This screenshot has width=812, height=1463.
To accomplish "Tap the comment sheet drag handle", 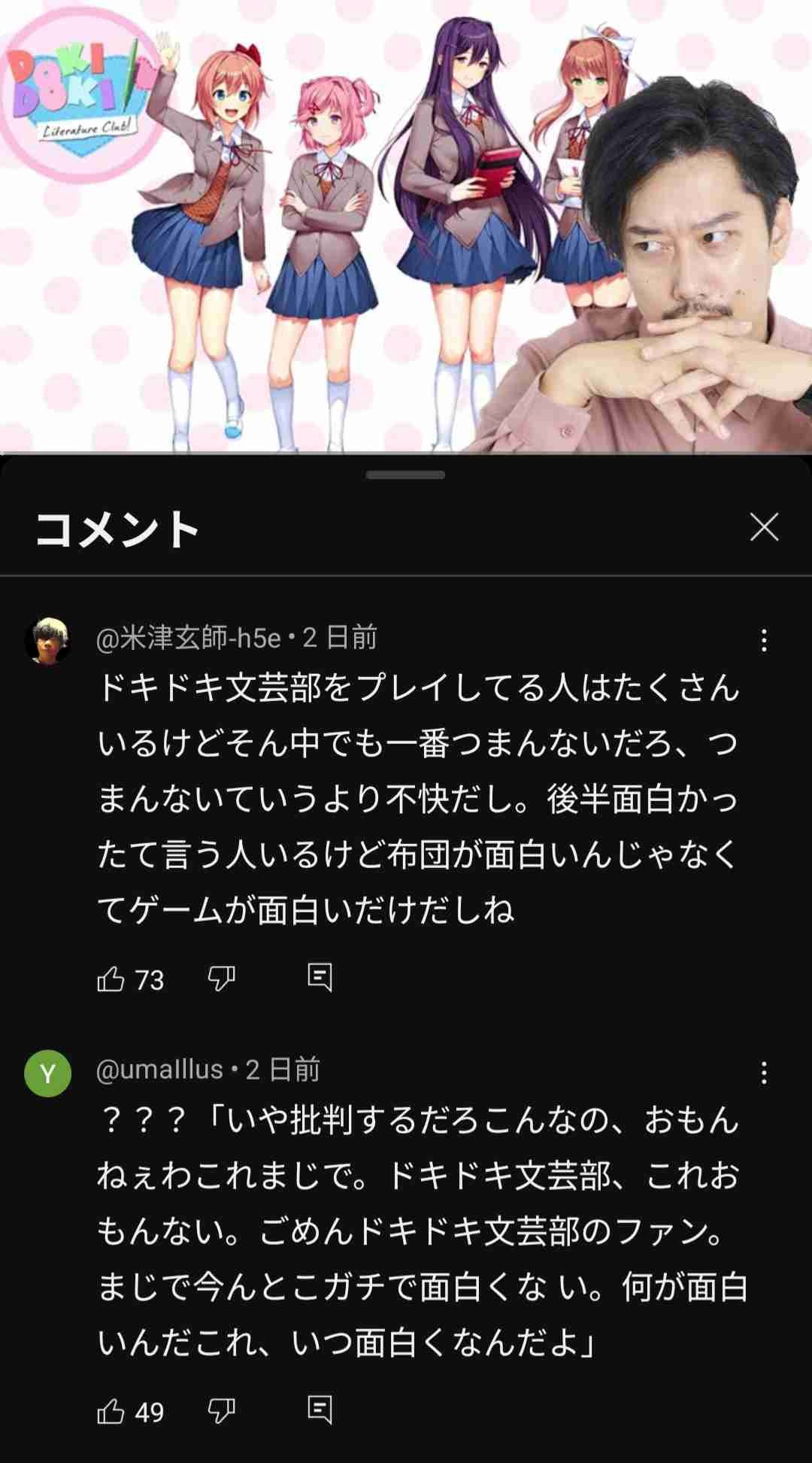I will click(406, 475).
